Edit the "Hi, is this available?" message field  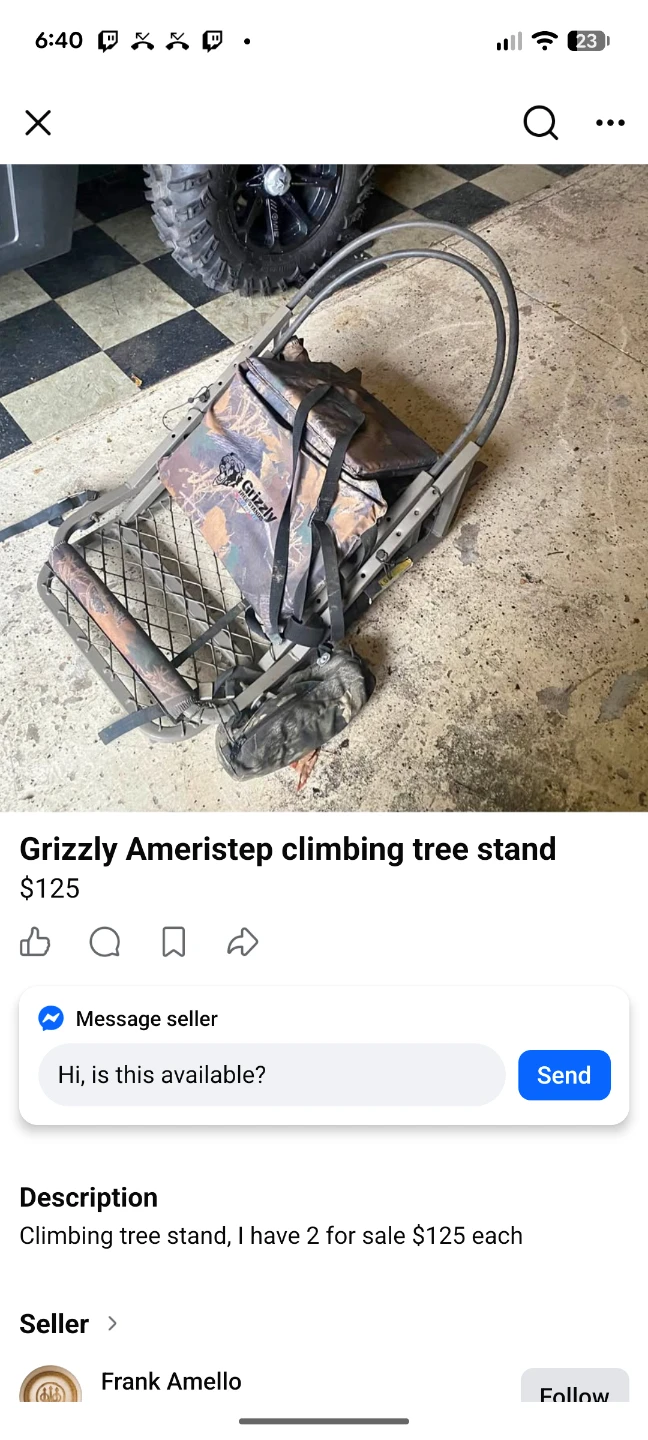click(272, 1075)
